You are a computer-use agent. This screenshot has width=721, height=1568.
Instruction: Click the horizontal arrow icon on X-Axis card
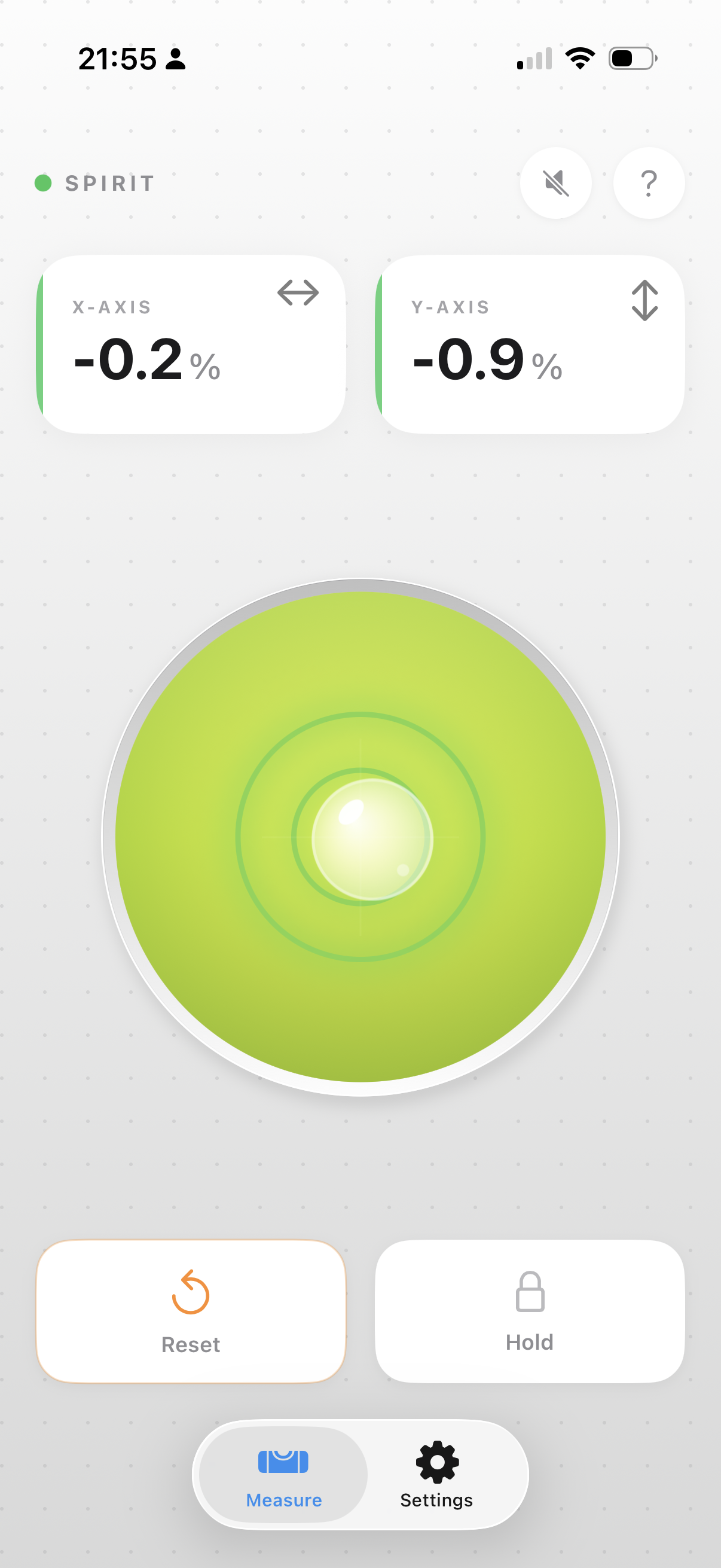pyautogui.click(x=299, y=294)
